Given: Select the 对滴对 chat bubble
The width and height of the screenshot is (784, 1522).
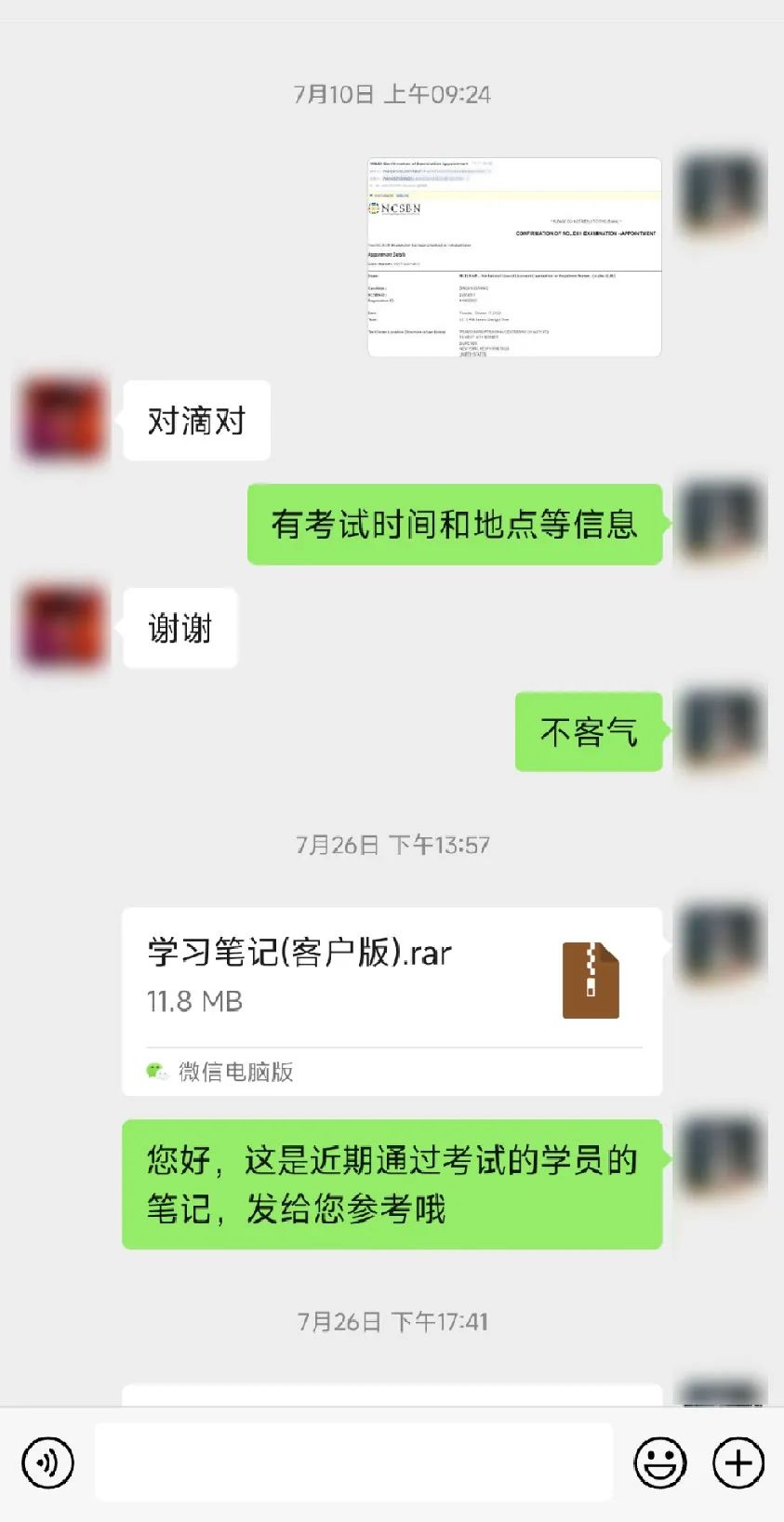Looking at the screenshot, I should (x=196, y=420).
